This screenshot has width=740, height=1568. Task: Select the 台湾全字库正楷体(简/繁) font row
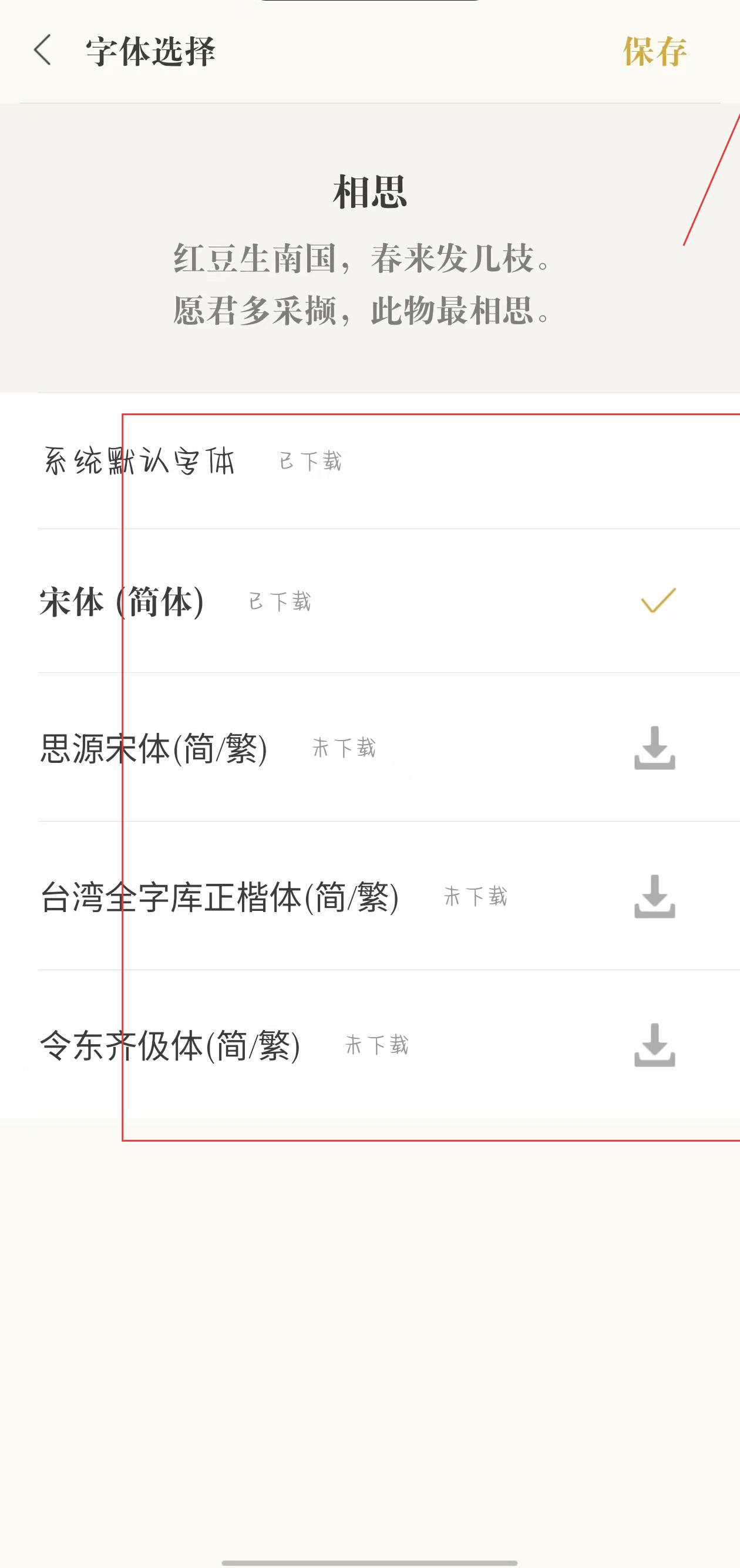[219, 897]
